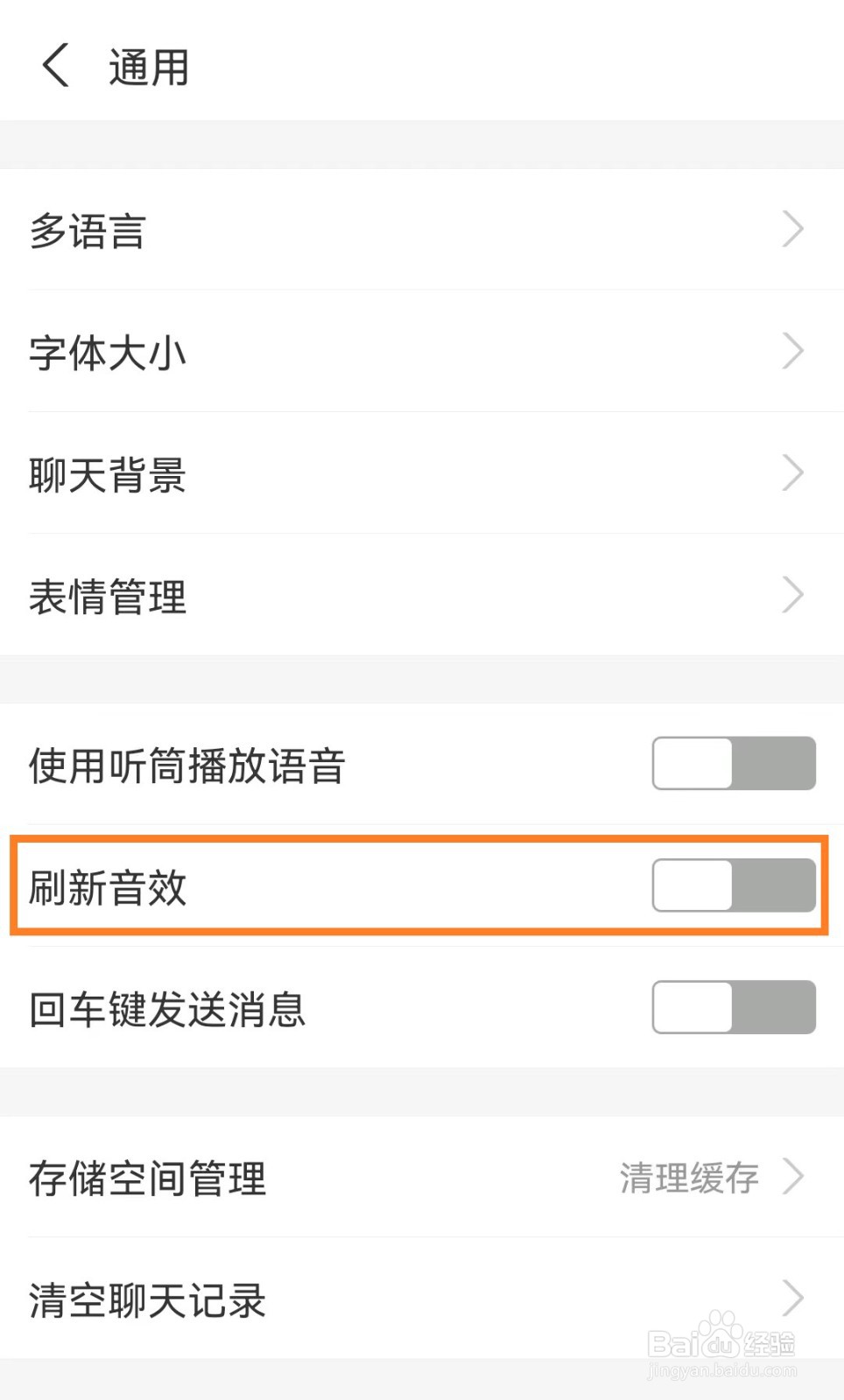Expand the 字体大小 chevron
844x1400 pixels.
click(x=792, y=351)
